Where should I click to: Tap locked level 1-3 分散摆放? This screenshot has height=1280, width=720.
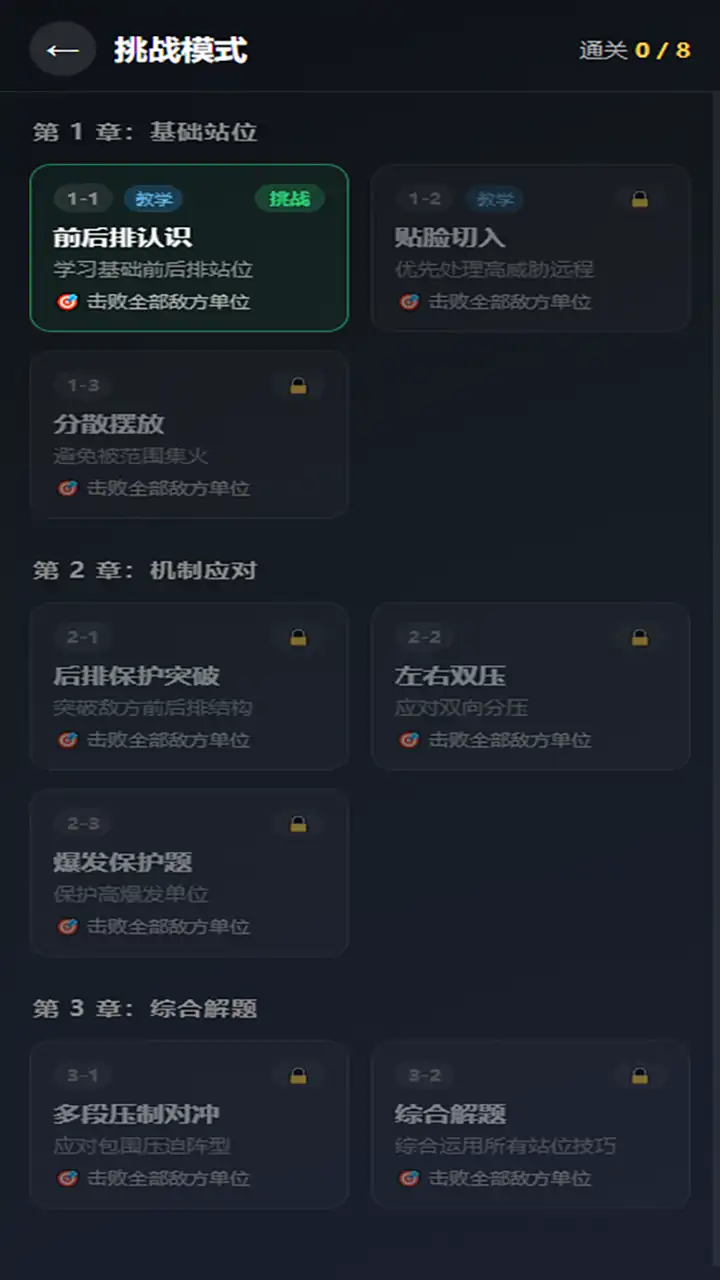tap(189, 434)
